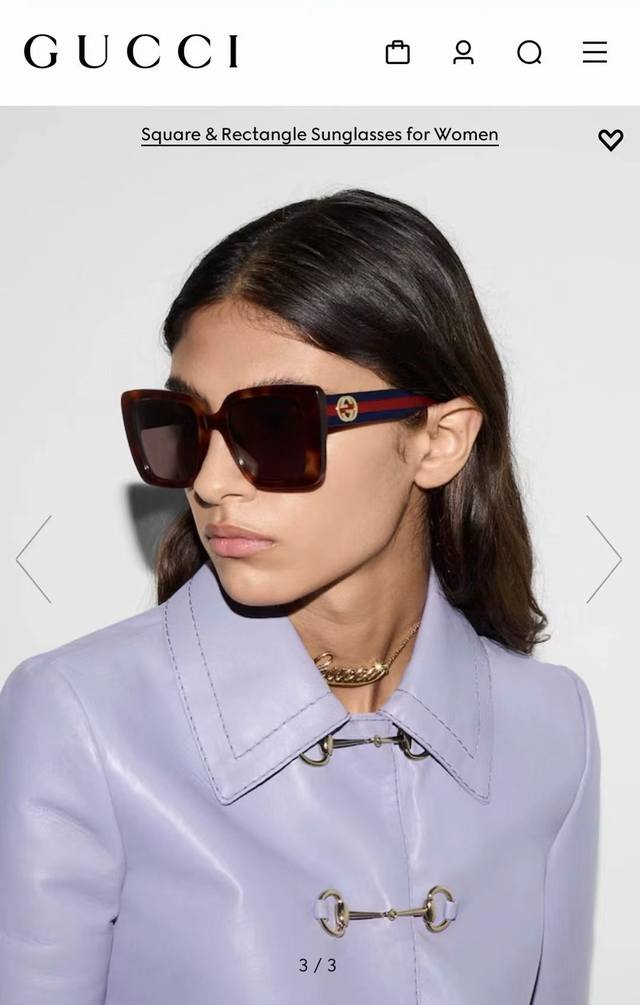
Task: Open the hamburger menu
Action: click(595, 52)
